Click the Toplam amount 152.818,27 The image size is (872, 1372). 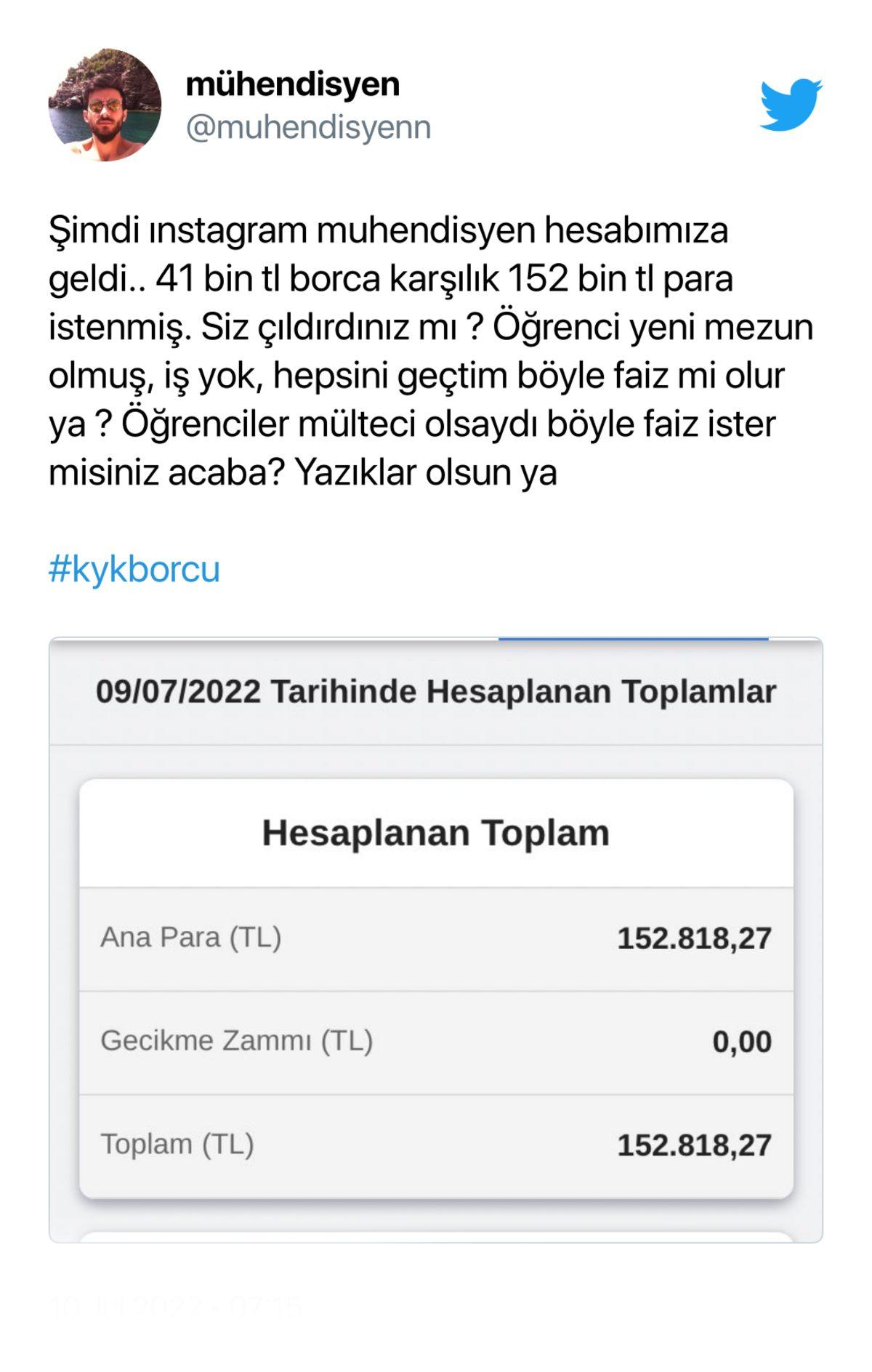click(x=694, y=1142)
